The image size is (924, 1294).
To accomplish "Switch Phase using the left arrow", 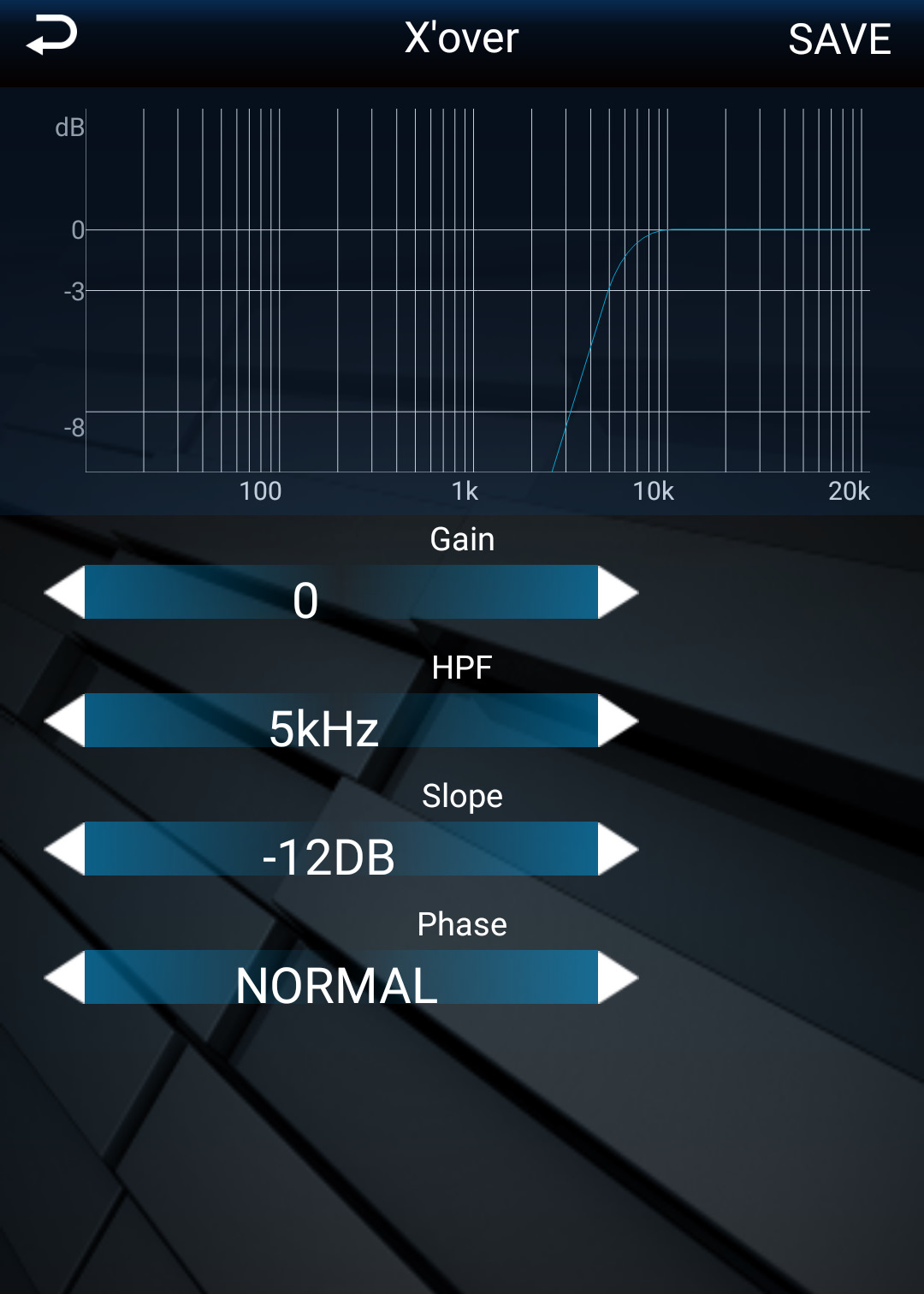I will pos(65,977).
